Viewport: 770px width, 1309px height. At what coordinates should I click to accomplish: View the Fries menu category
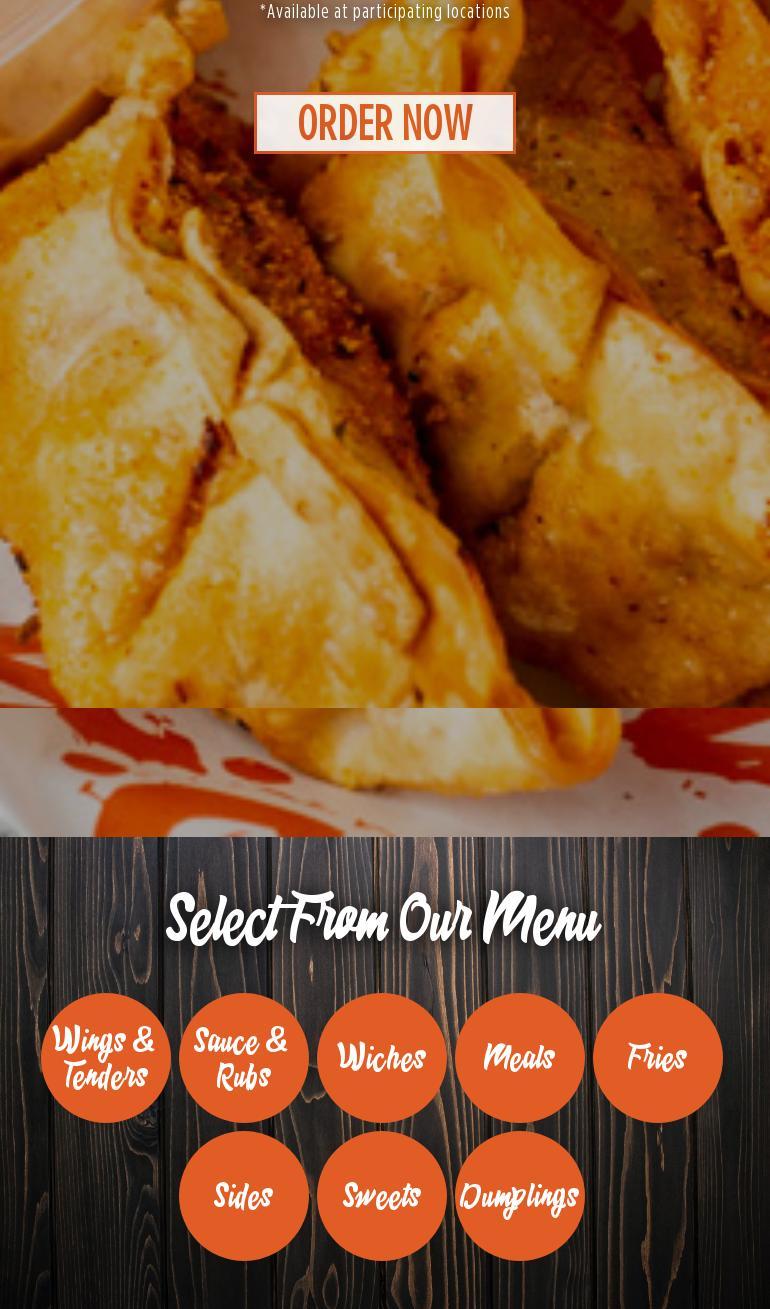pyautogui.click(x=657, y=1058)
